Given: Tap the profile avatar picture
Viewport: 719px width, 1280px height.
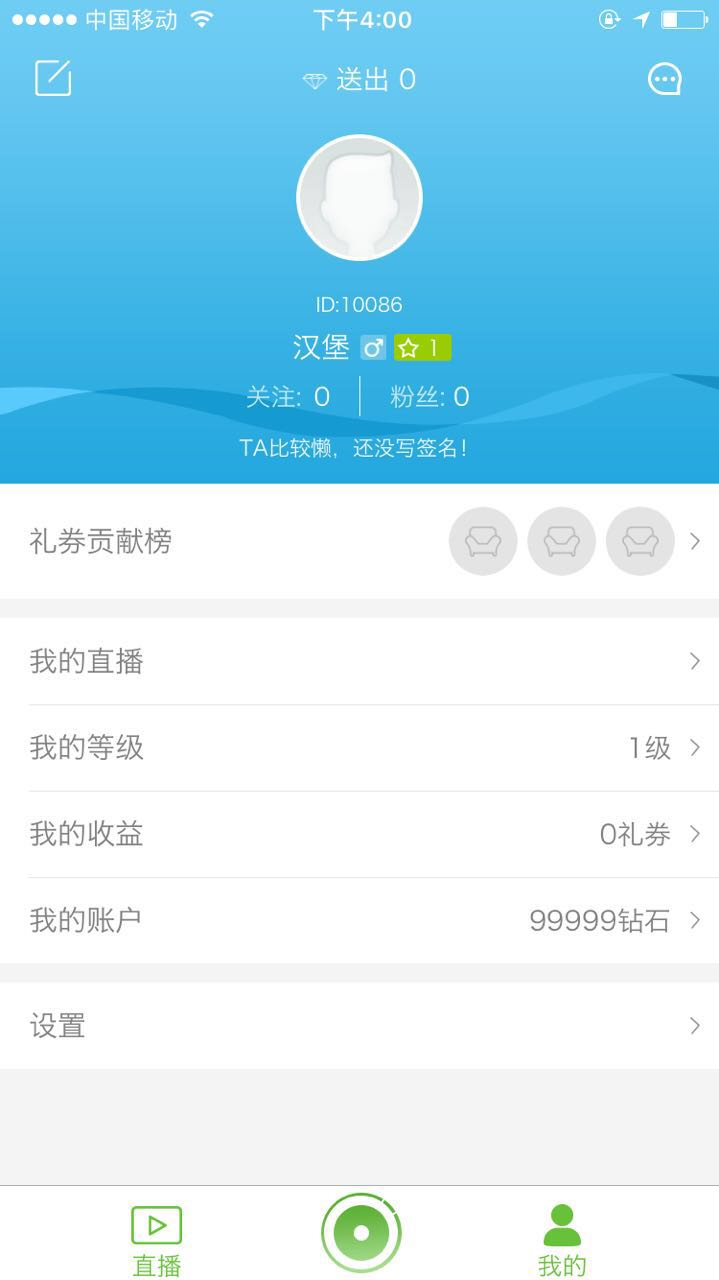Looking at the screenshot, I should (x=359, y=198).
